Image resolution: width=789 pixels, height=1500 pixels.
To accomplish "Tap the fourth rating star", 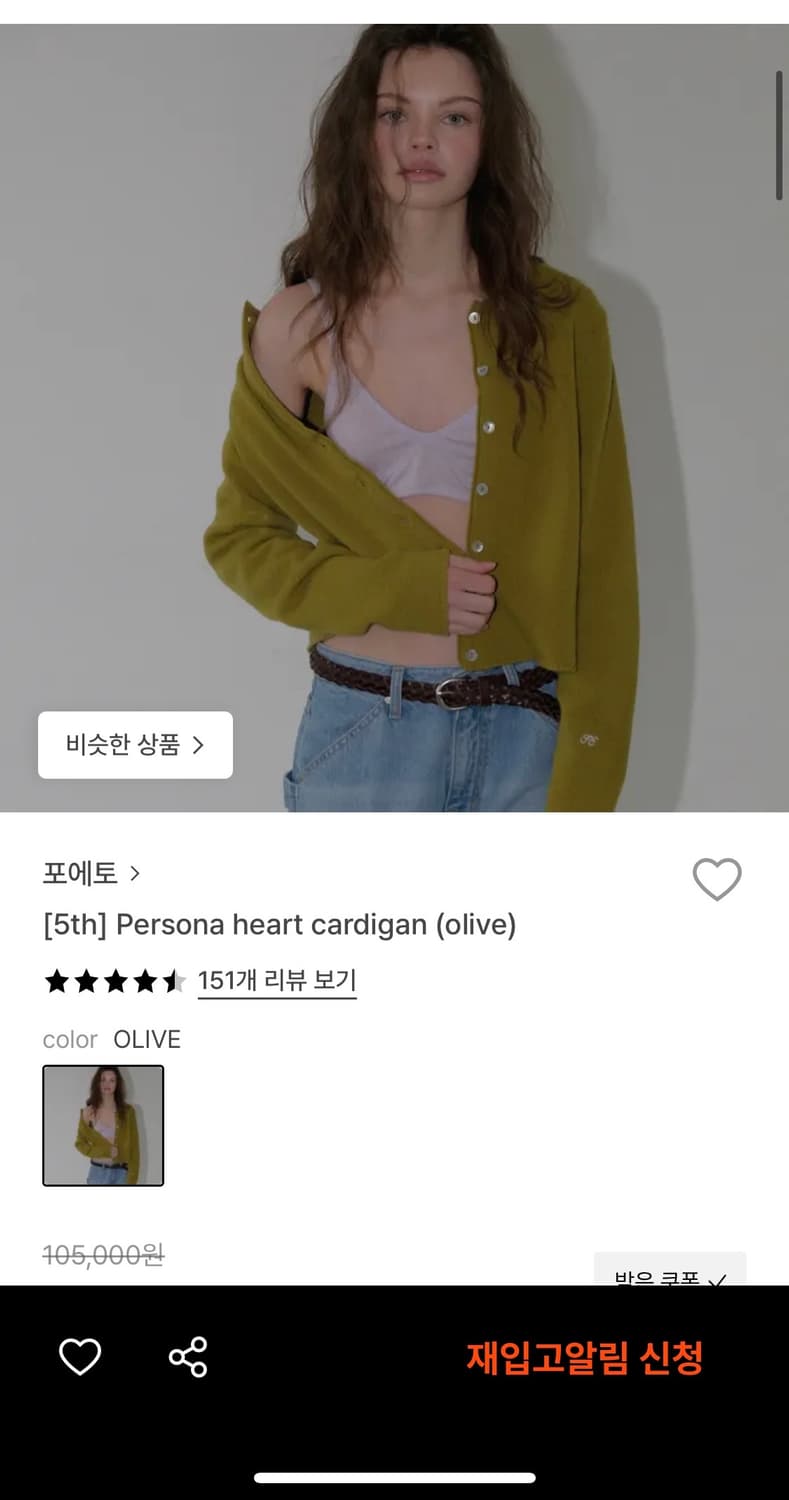I will [x=145, y=981].
